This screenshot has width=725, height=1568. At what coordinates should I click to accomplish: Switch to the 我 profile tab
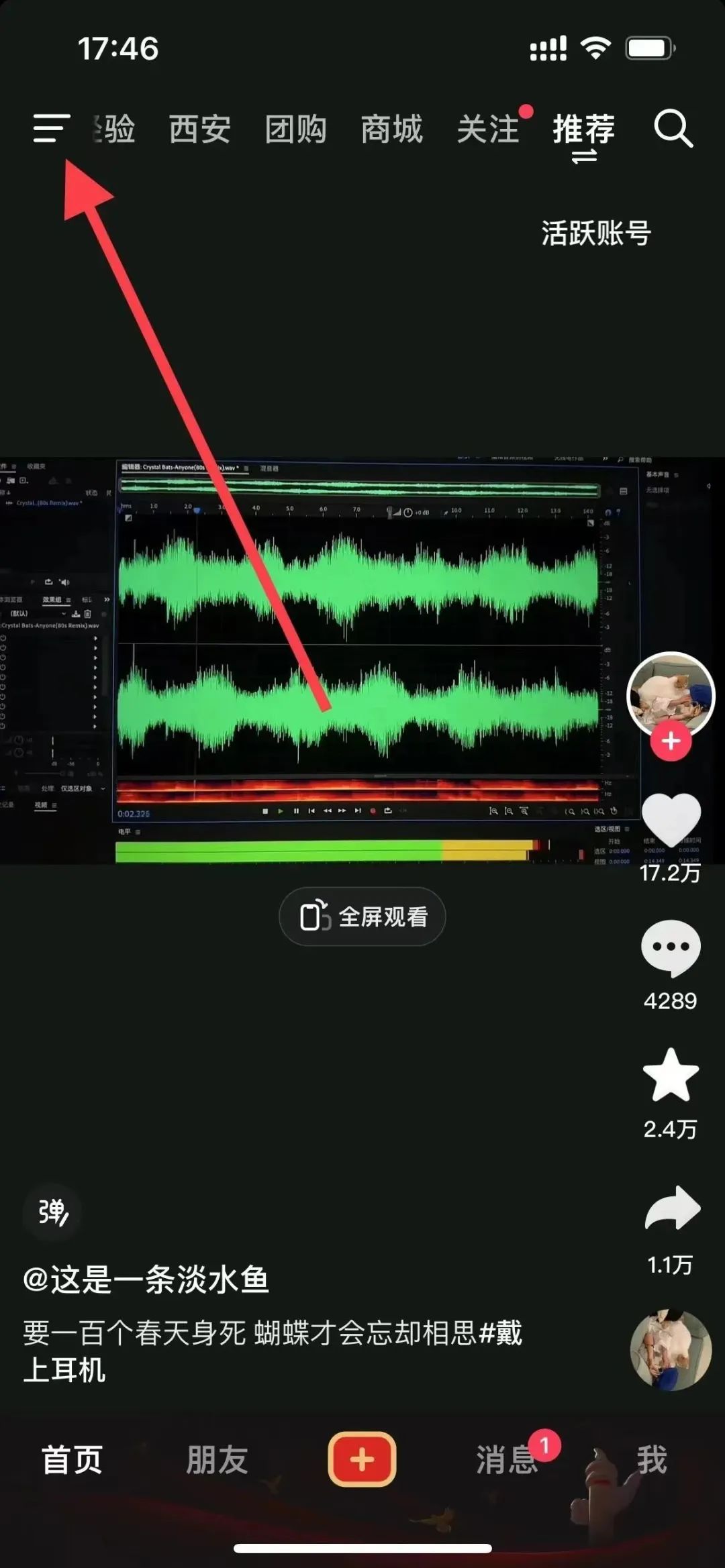tap(651, 1460)
